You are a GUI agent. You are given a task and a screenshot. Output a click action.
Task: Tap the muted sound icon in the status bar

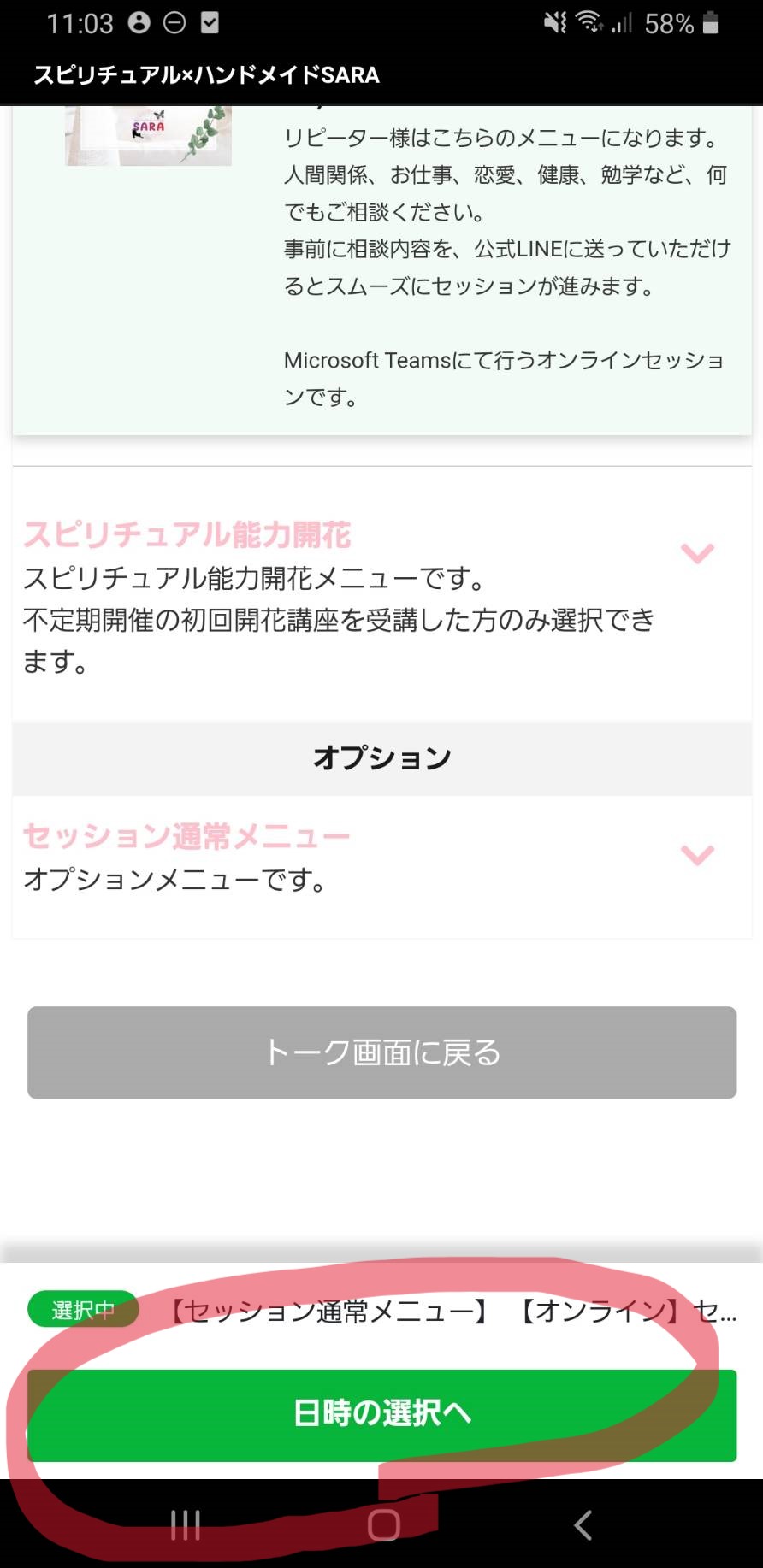(x=553, y=22)
